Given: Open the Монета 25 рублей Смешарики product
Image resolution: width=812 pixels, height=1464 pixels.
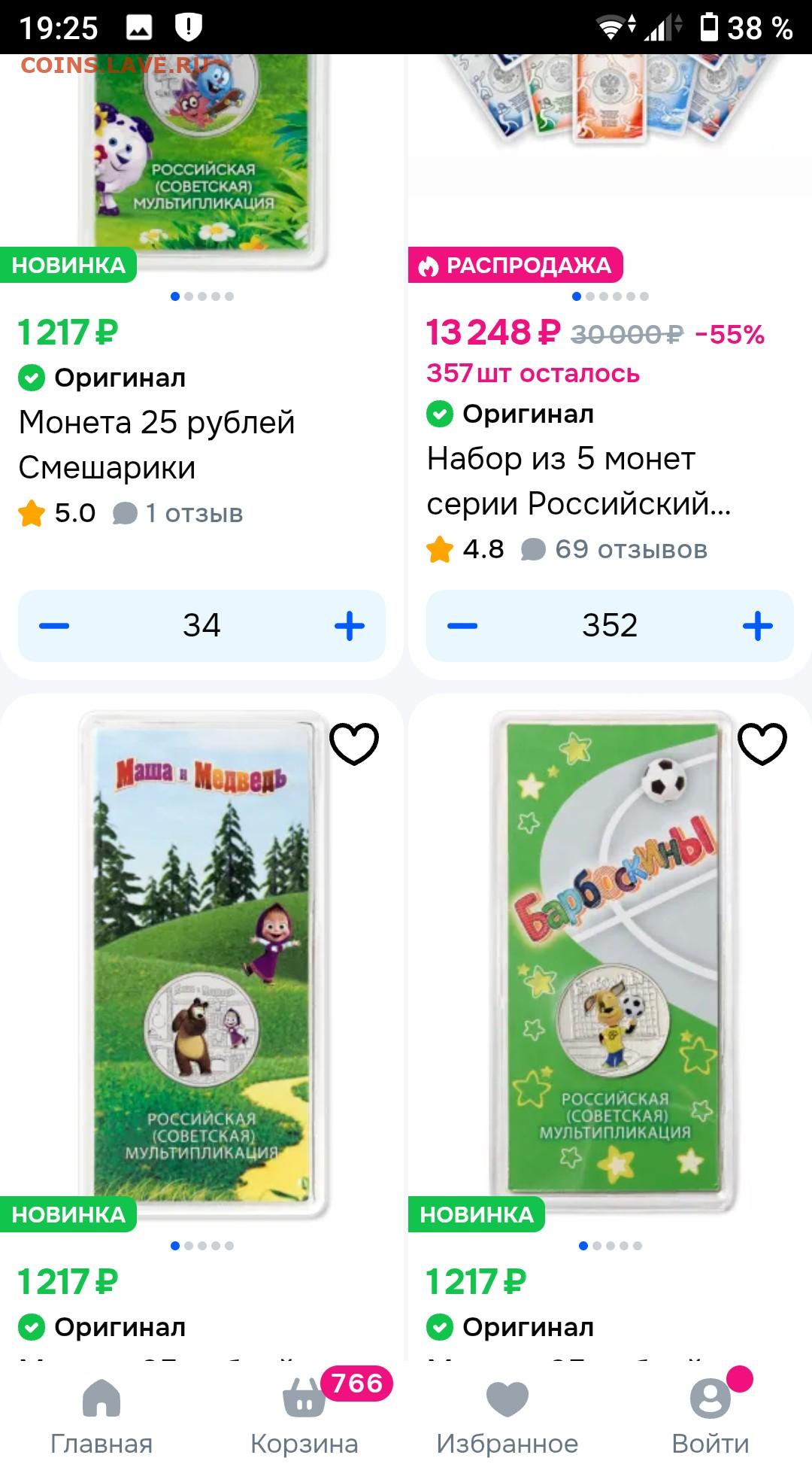Looking at the screenshot, I should 156,445.
